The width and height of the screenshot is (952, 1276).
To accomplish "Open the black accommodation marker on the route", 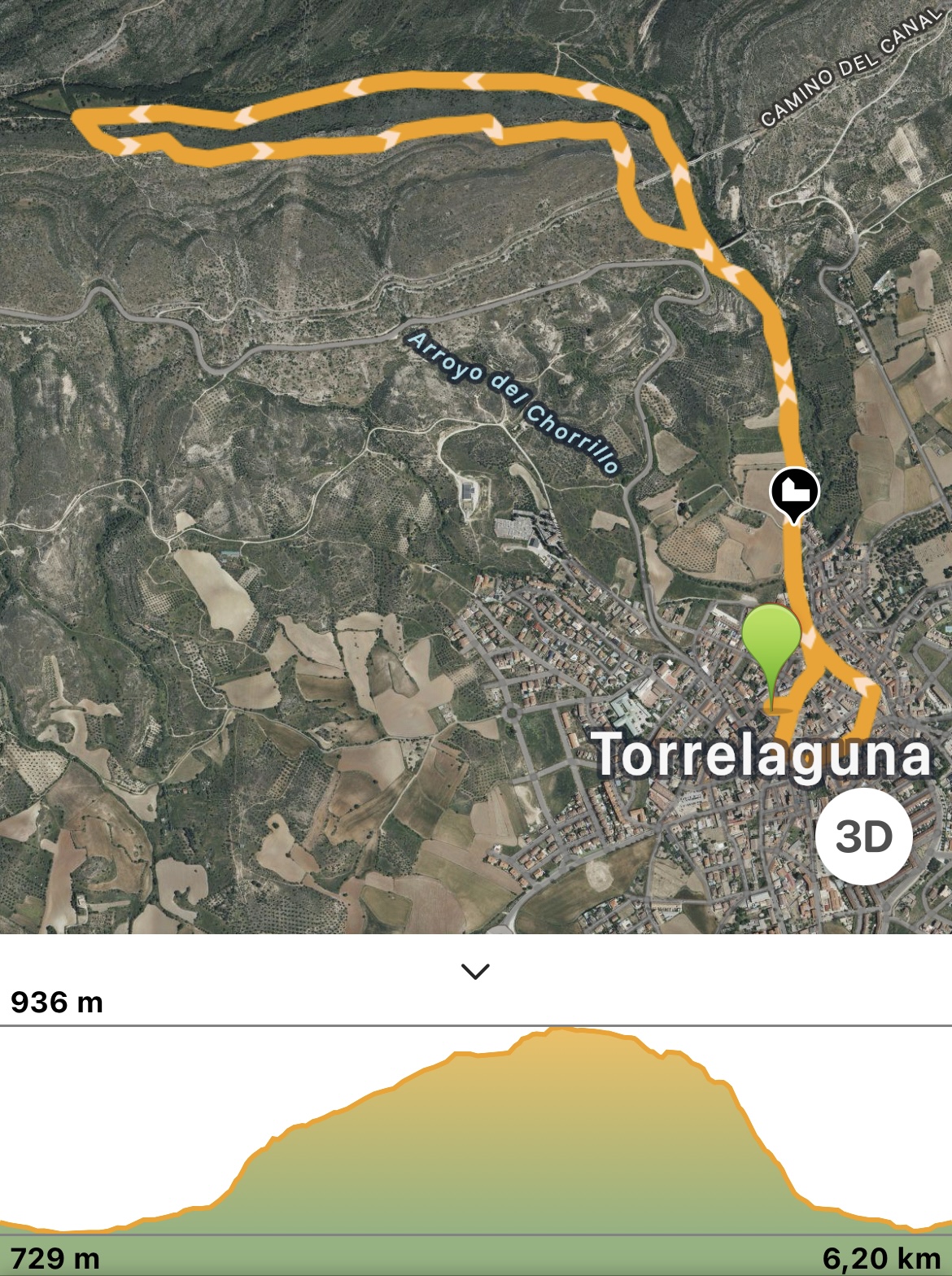I will click(794, 492).
